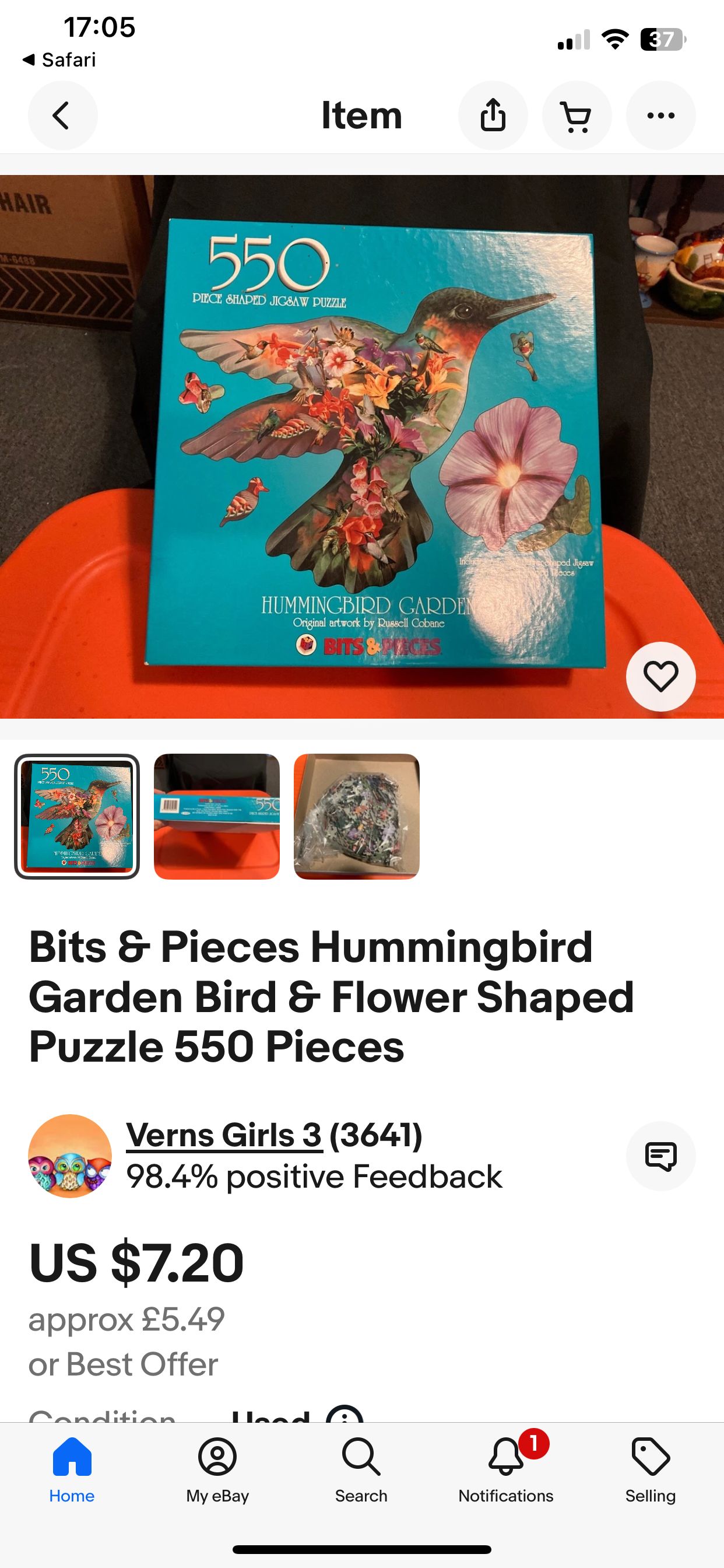Open the three-dot overflow menu
Screen dimensions: 724x1568
coord(660,116)
